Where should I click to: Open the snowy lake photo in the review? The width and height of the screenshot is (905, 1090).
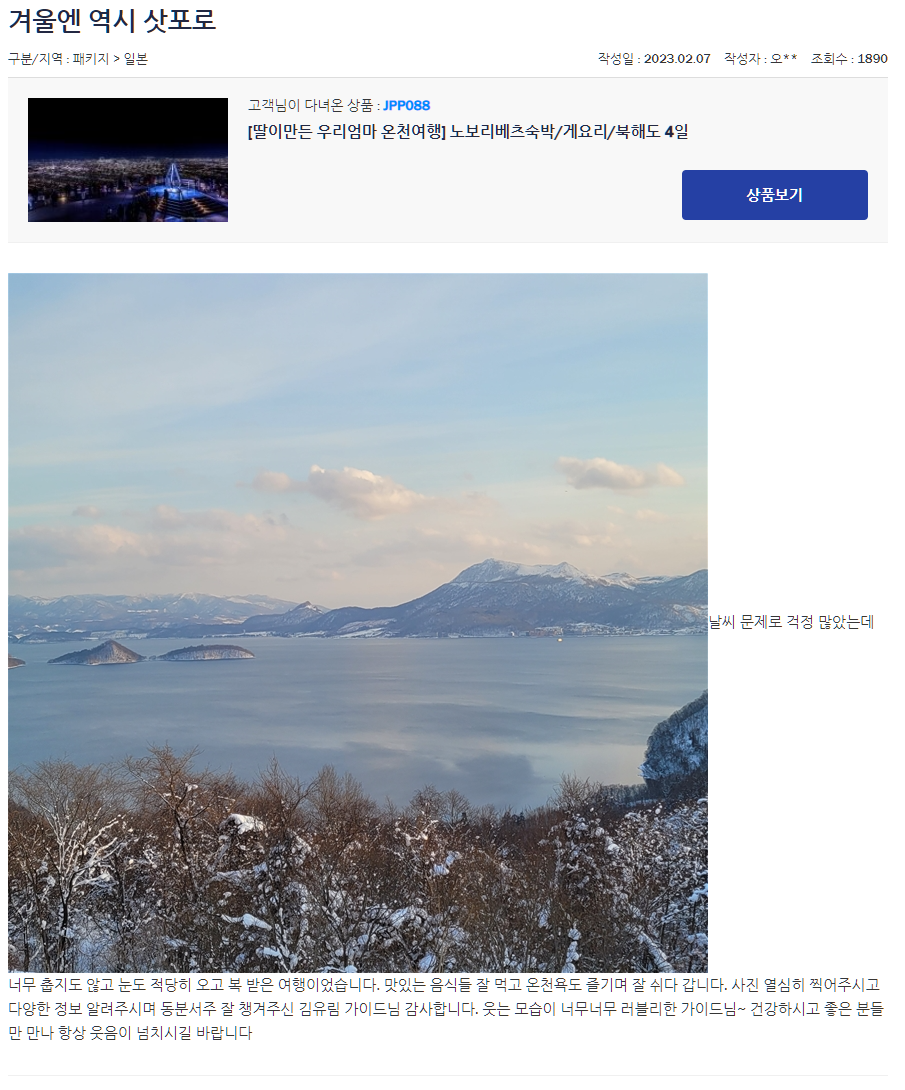coord(358,622)
